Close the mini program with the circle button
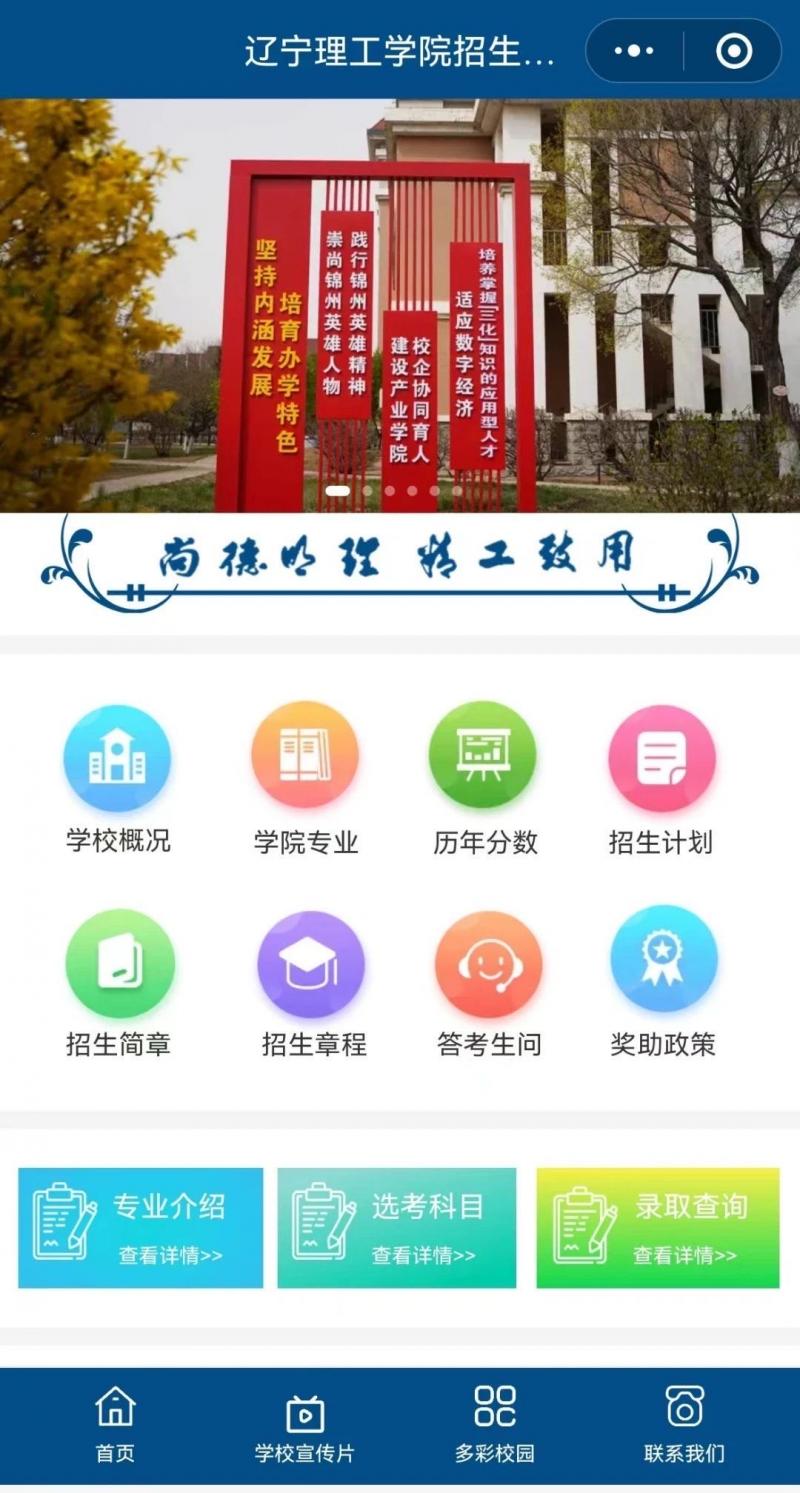800x1493 pixels. point(734,50)
